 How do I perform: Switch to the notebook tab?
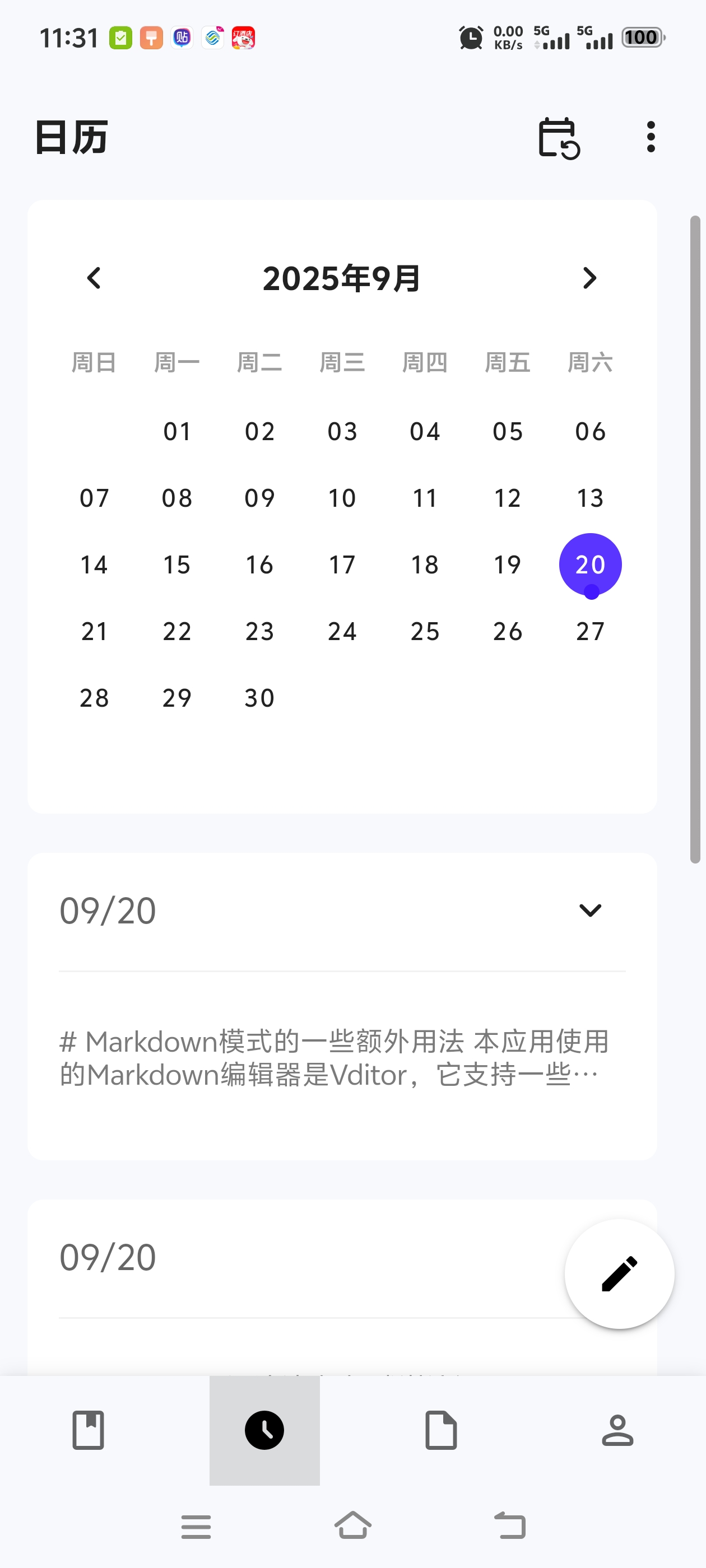89,1430
